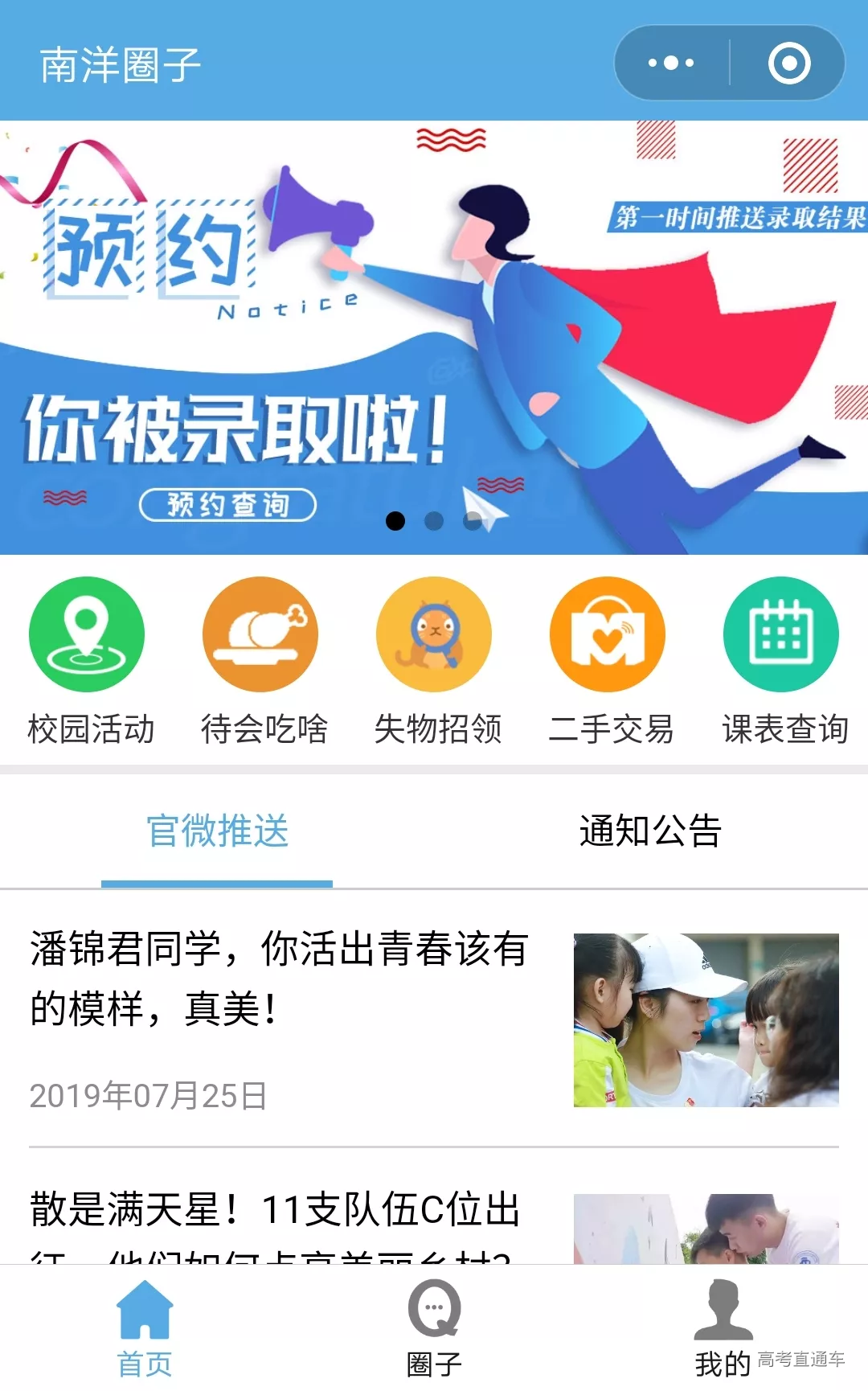Open the article 散是满天星 about 11 teams
Screen dimensions: 868x1391
(276, 1210)
